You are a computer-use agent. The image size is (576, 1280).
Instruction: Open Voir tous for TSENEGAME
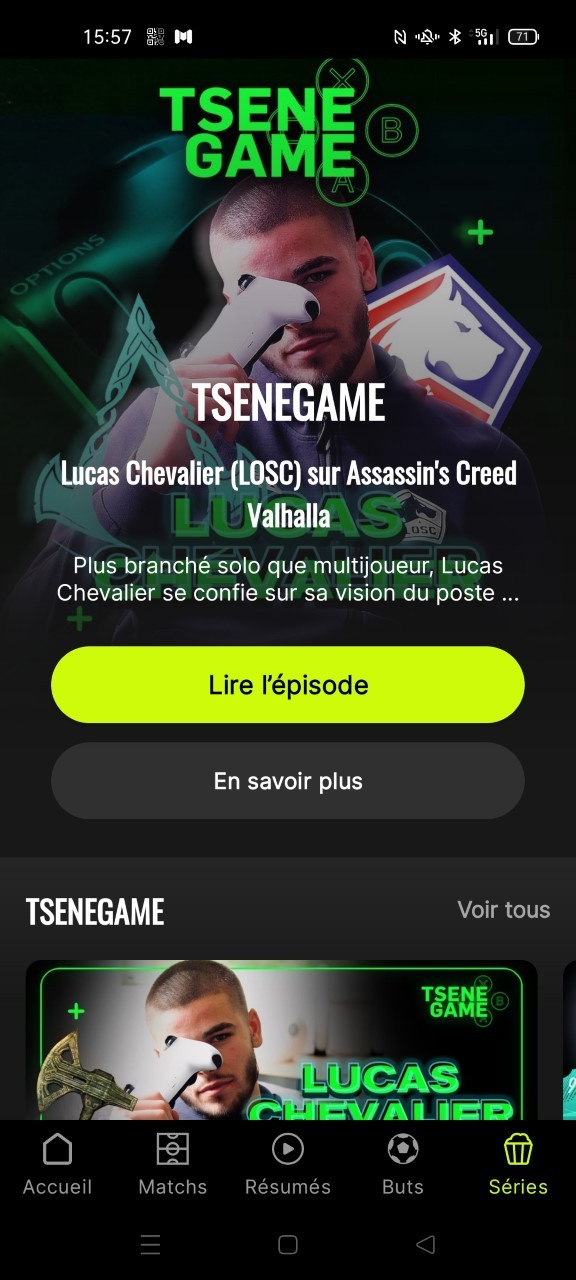coord(503,910)
